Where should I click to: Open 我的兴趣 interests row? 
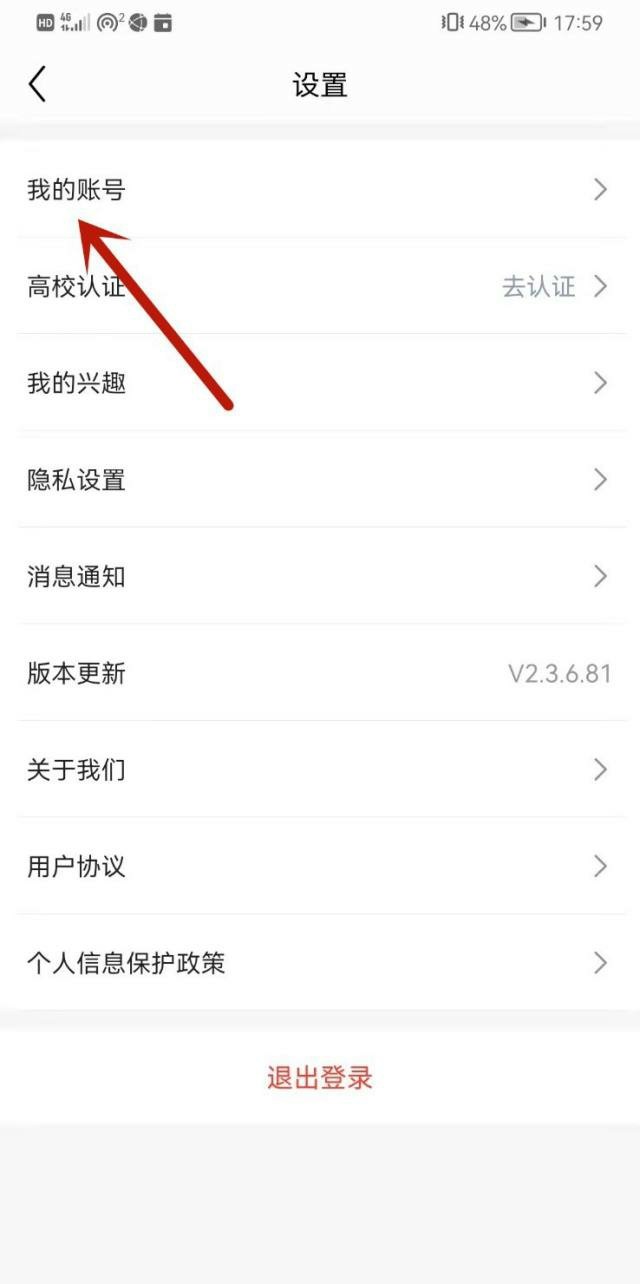point(320,383)
